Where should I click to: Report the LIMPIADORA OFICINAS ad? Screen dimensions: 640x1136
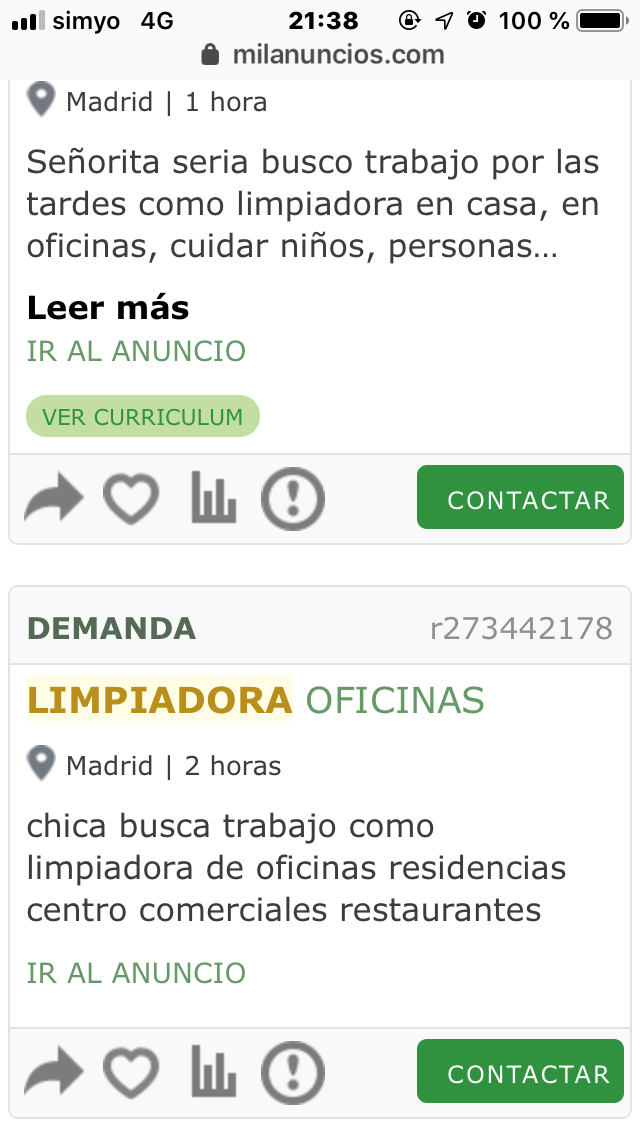tap(293, 1074)
